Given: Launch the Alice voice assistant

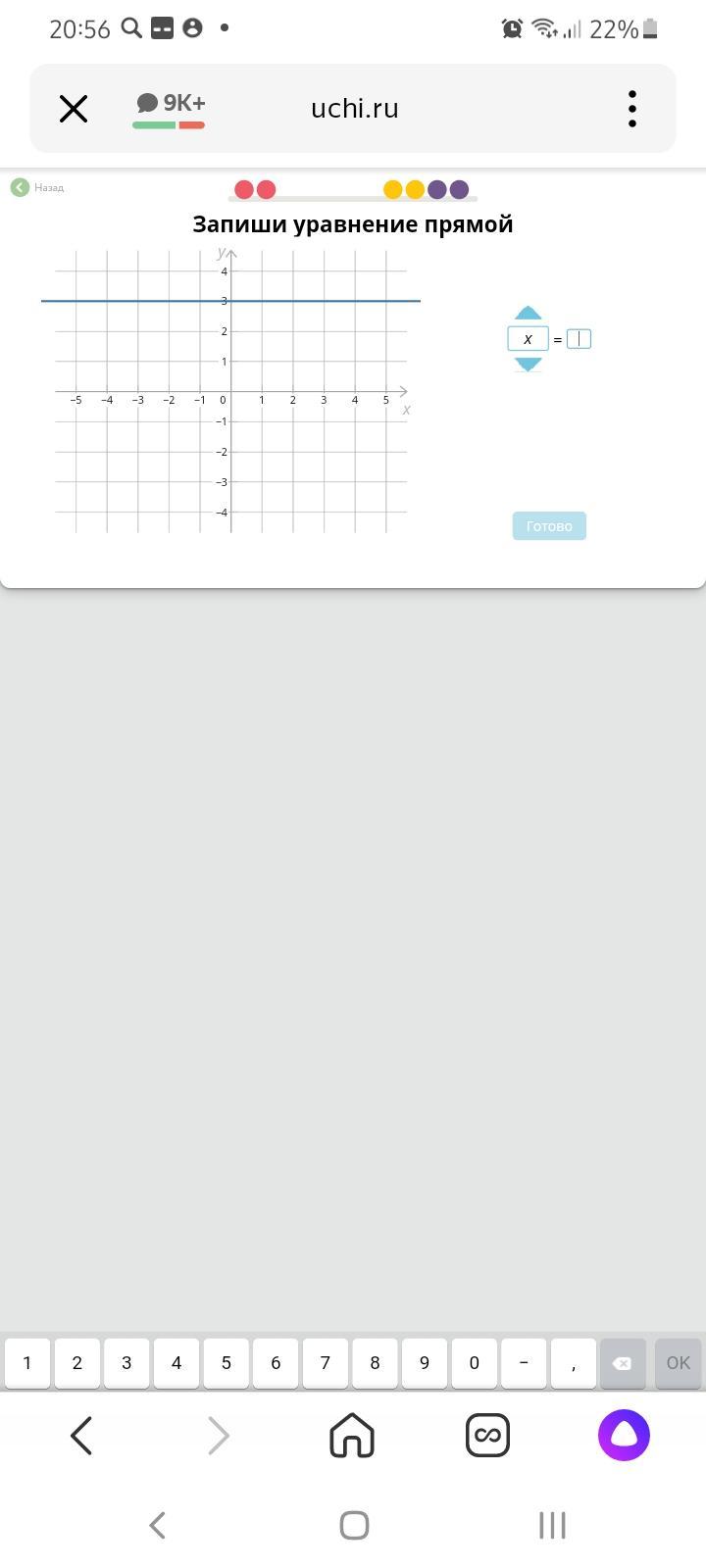Looking at the screenshot, I should click(x=624, y=1436).
